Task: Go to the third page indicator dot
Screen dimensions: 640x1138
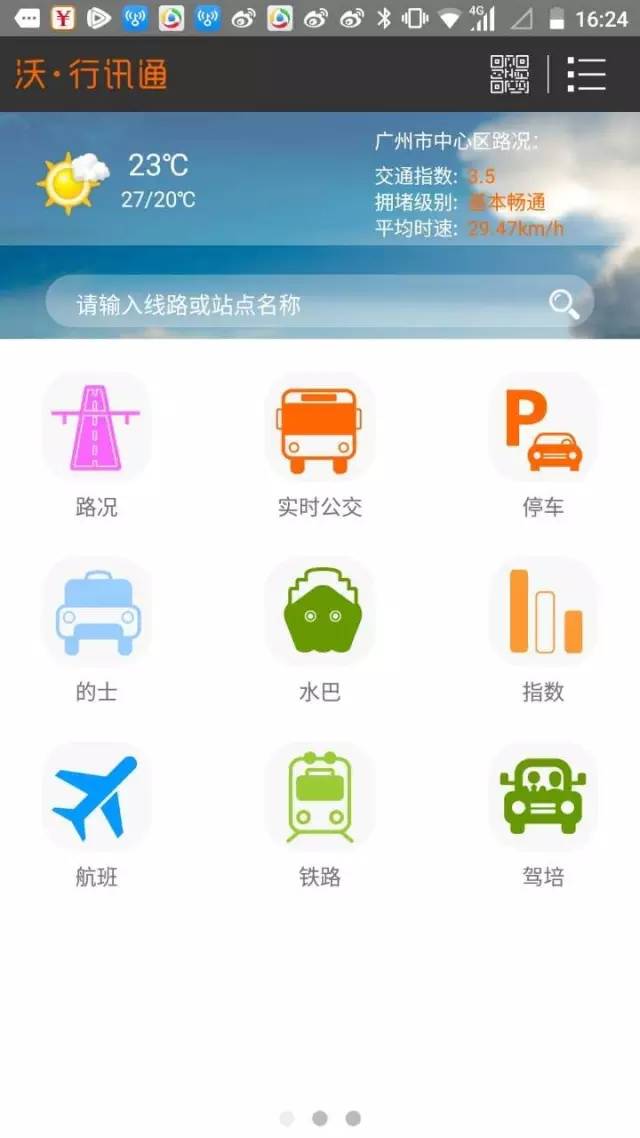Action: pyautogui.click(x=353, y=1118)
